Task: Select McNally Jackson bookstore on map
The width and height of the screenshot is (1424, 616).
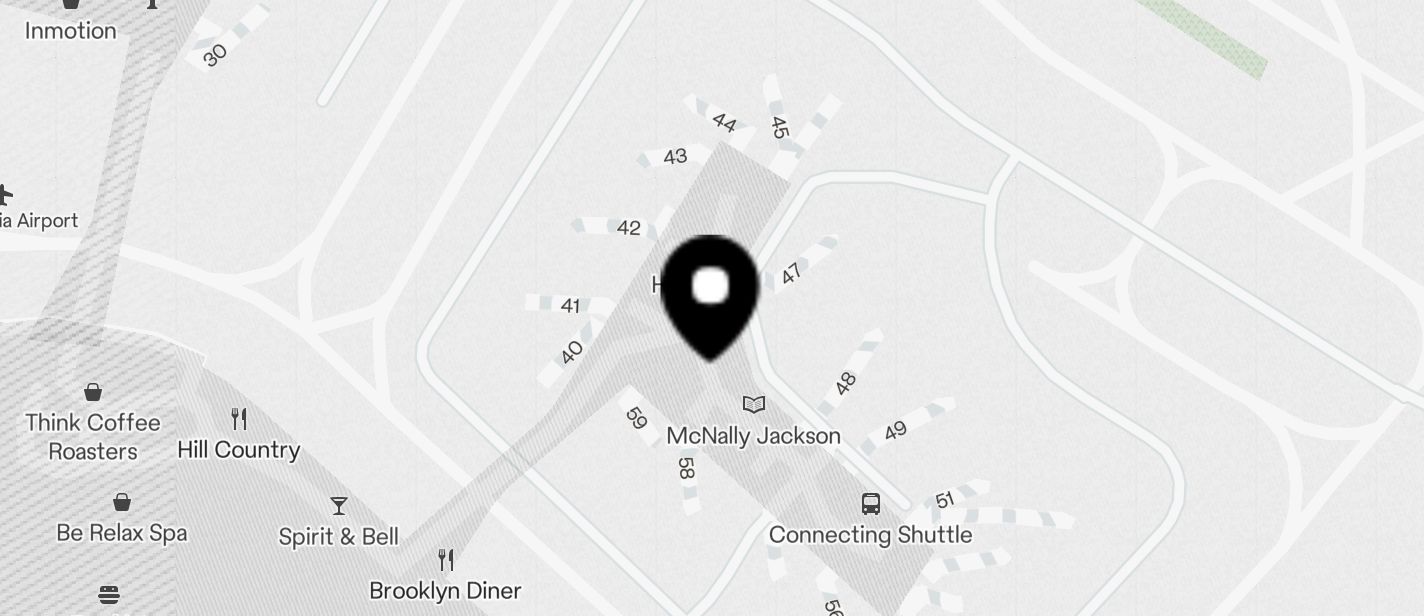Action: [754, 405]
